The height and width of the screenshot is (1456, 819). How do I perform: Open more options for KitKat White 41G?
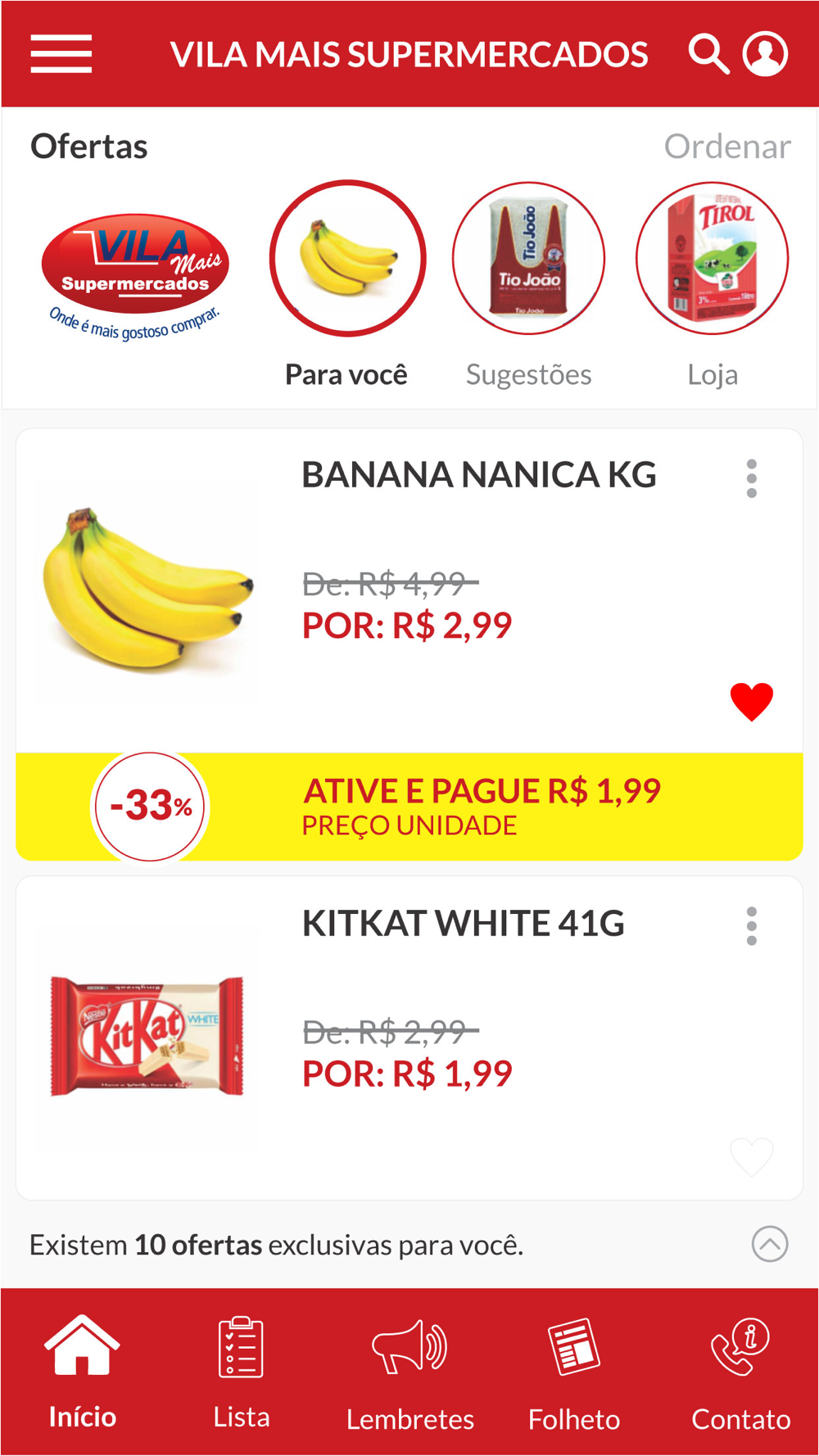pos(751,926)
